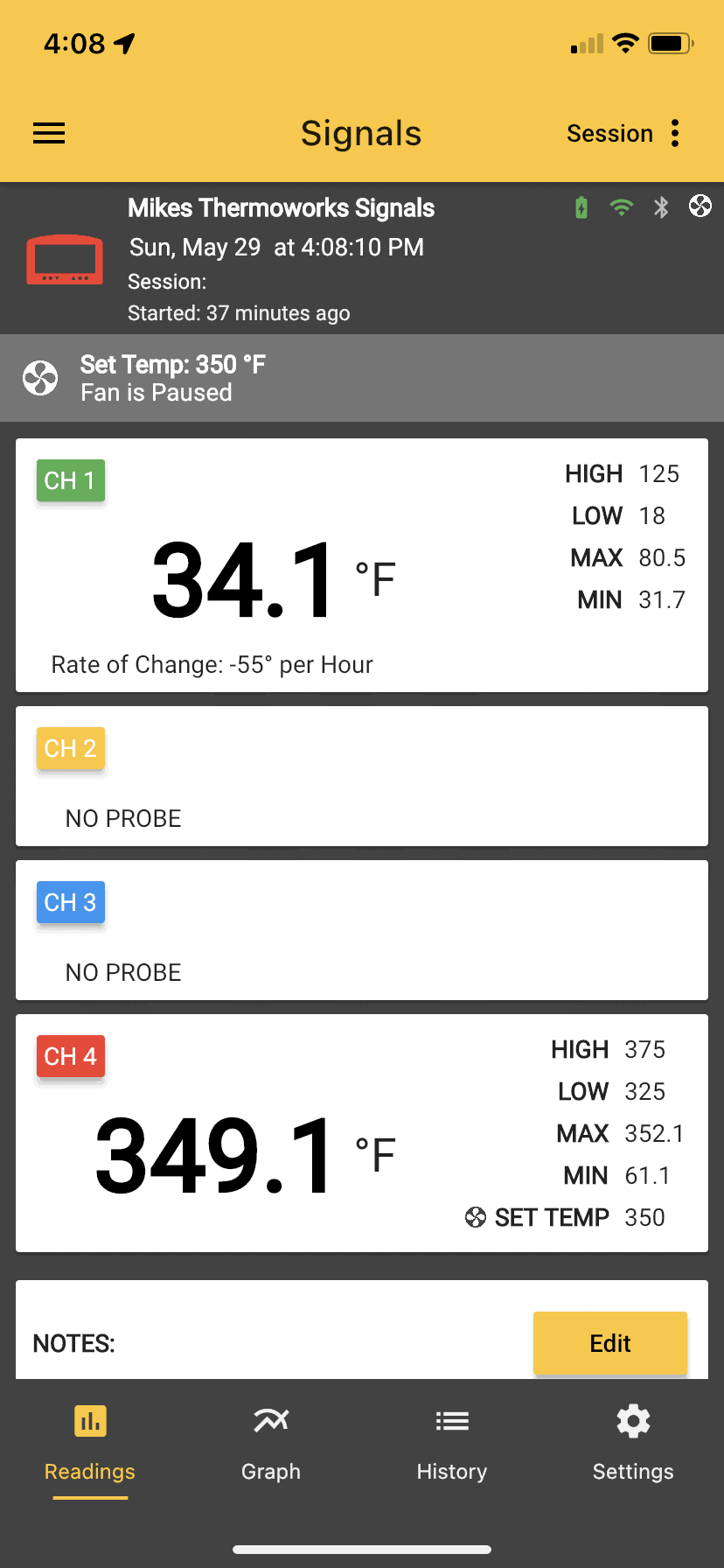Screen dimensions: 724x1568
Task: Edit the session notes
Action: tap(609, 1343)
